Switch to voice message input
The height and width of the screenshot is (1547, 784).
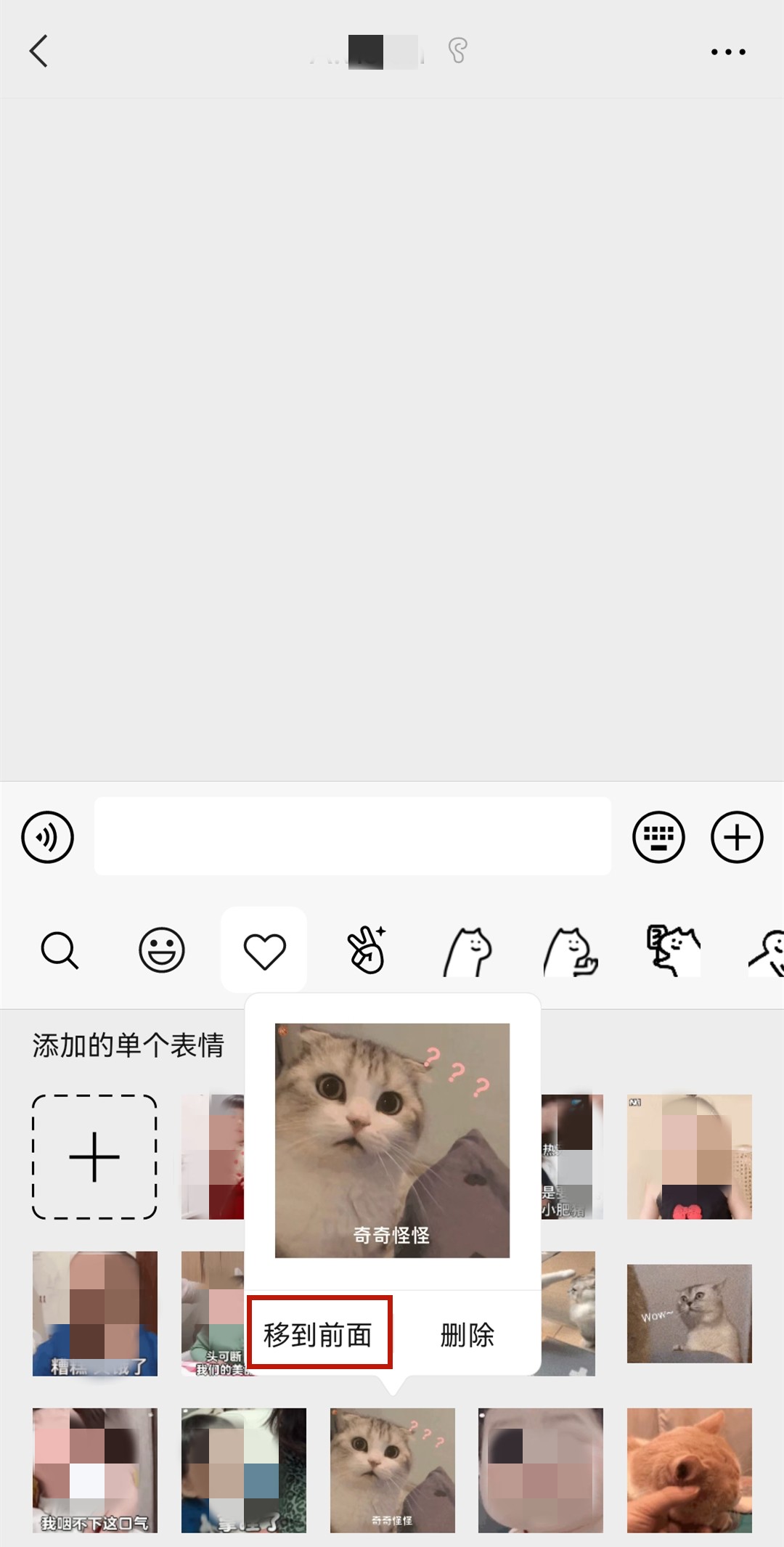[48, 837]
